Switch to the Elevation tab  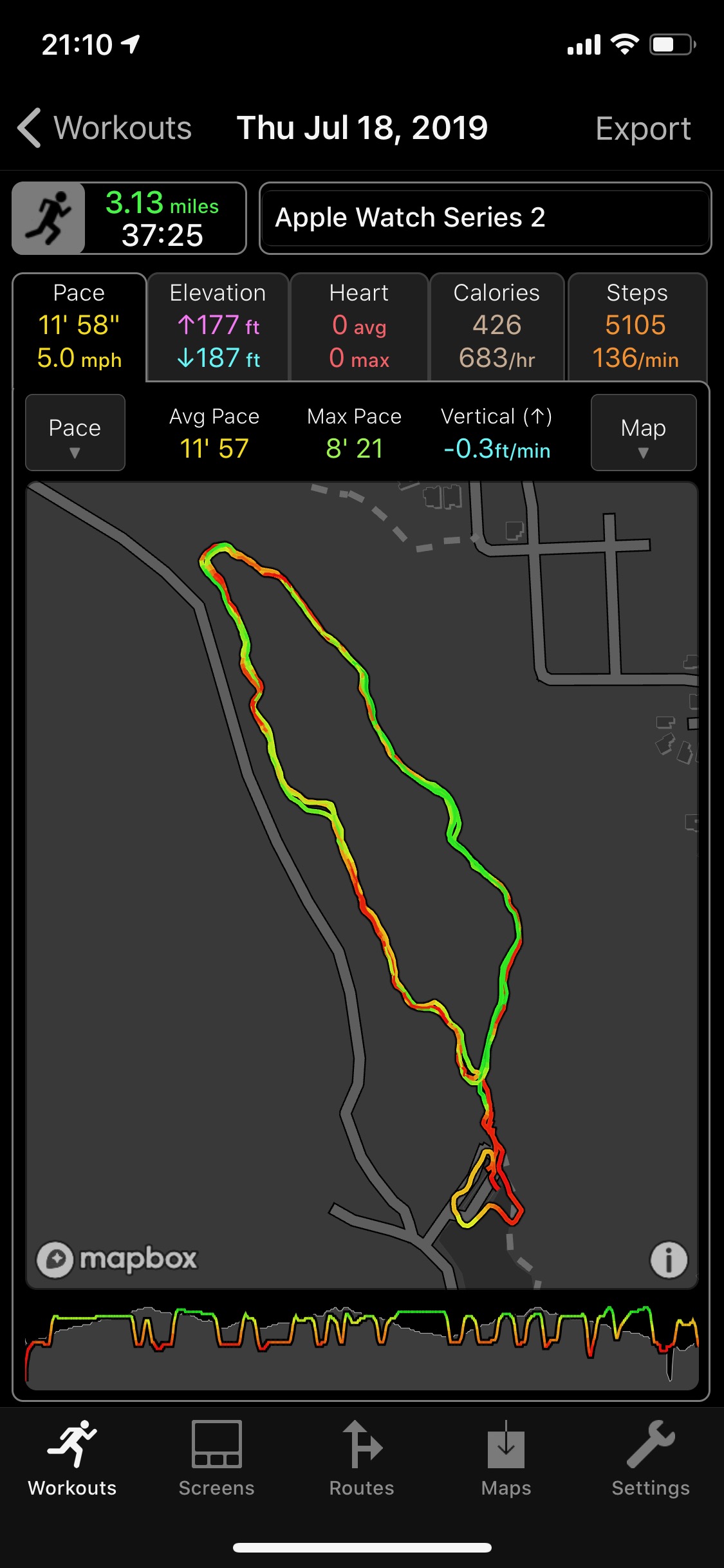coord(218,326)
